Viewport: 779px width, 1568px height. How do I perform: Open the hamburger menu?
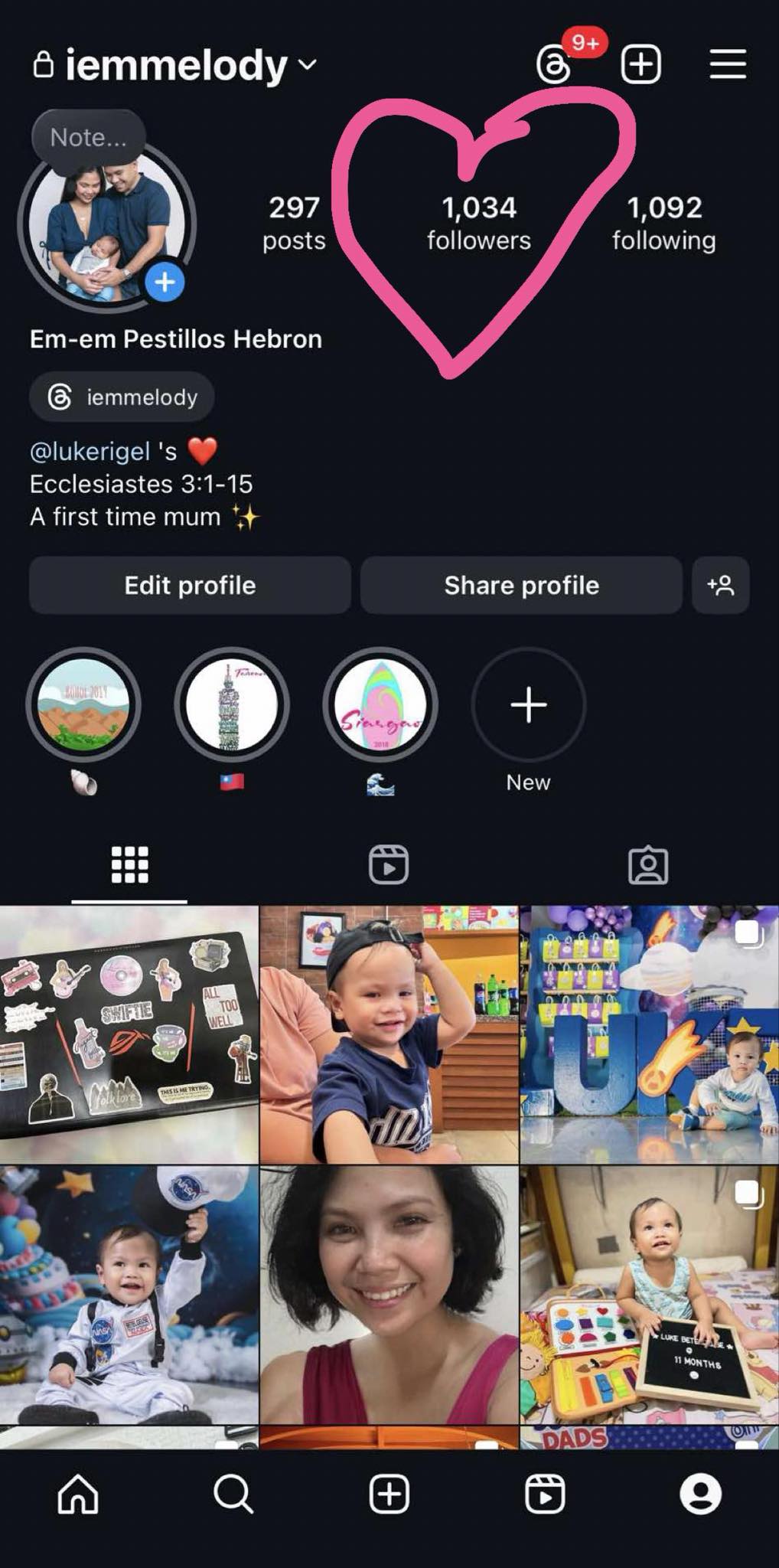(x=727, y=64)
